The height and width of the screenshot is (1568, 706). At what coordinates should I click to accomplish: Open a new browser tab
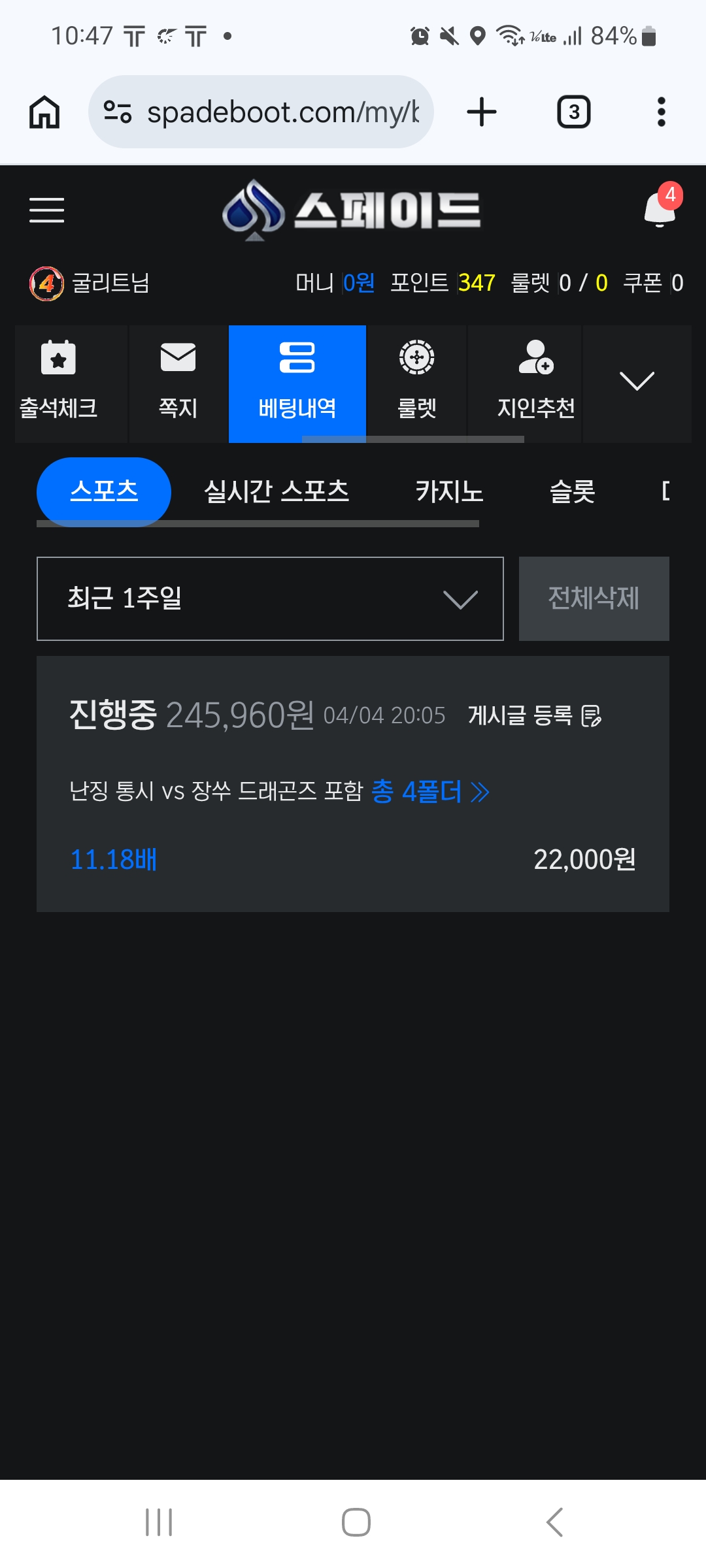click(x=482, y=112)
